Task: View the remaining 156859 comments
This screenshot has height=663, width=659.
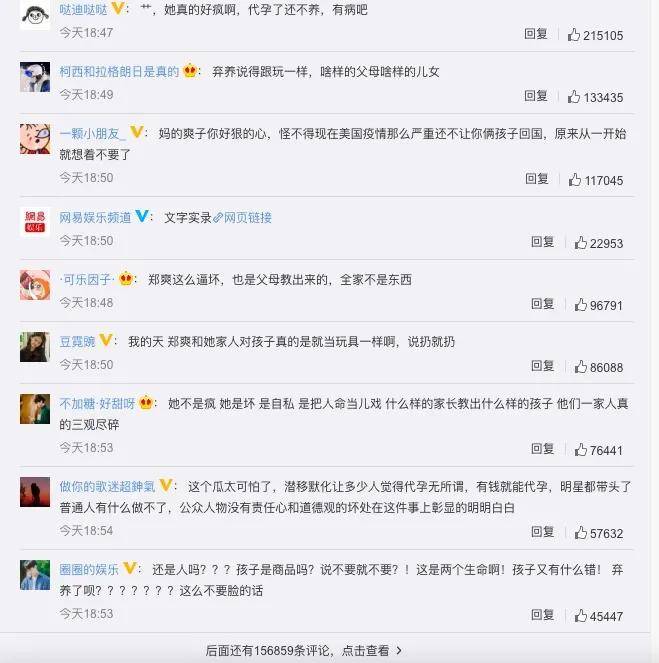Action: [304, 650]
